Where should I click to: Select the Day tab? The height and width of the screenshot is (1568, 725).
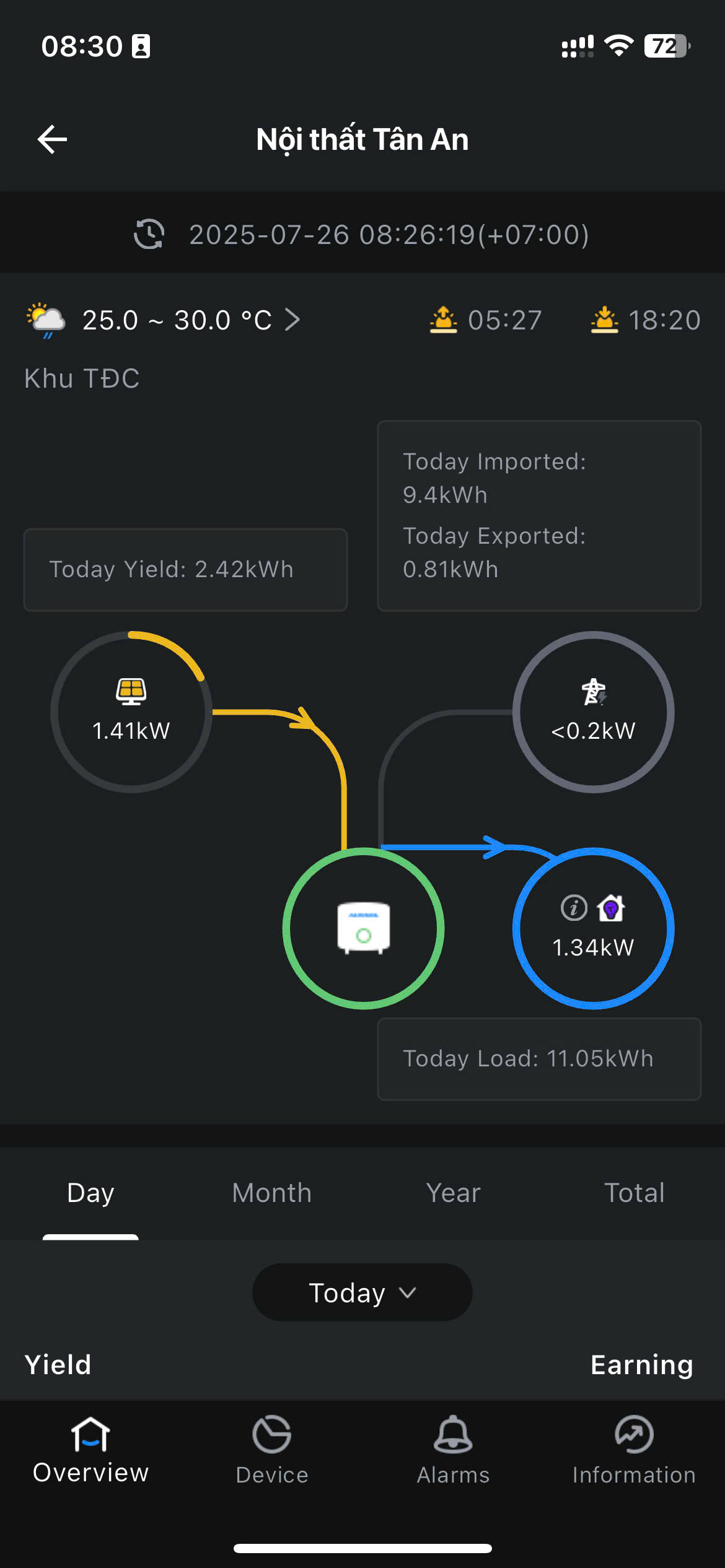[90, 1193]
